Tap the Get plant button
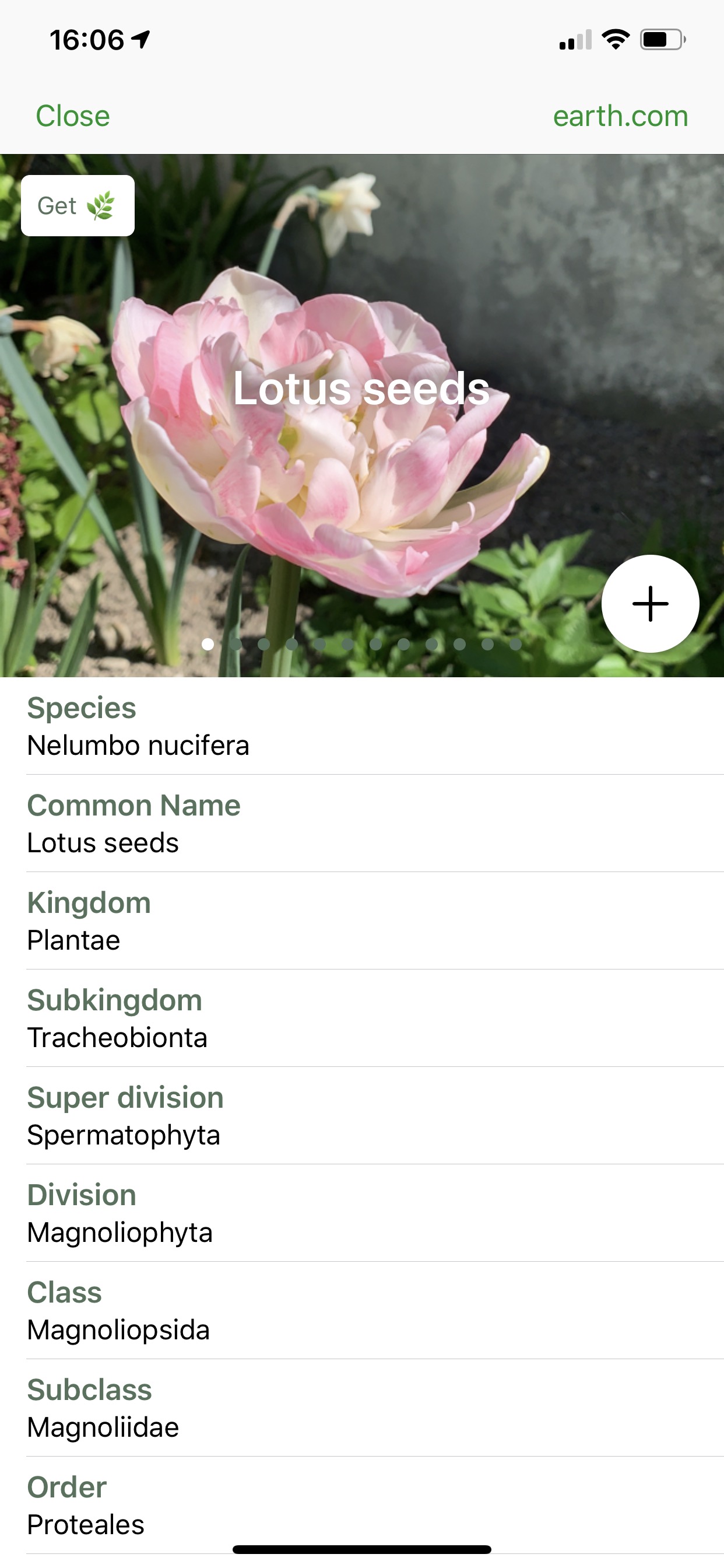 [x=78, y=206]
